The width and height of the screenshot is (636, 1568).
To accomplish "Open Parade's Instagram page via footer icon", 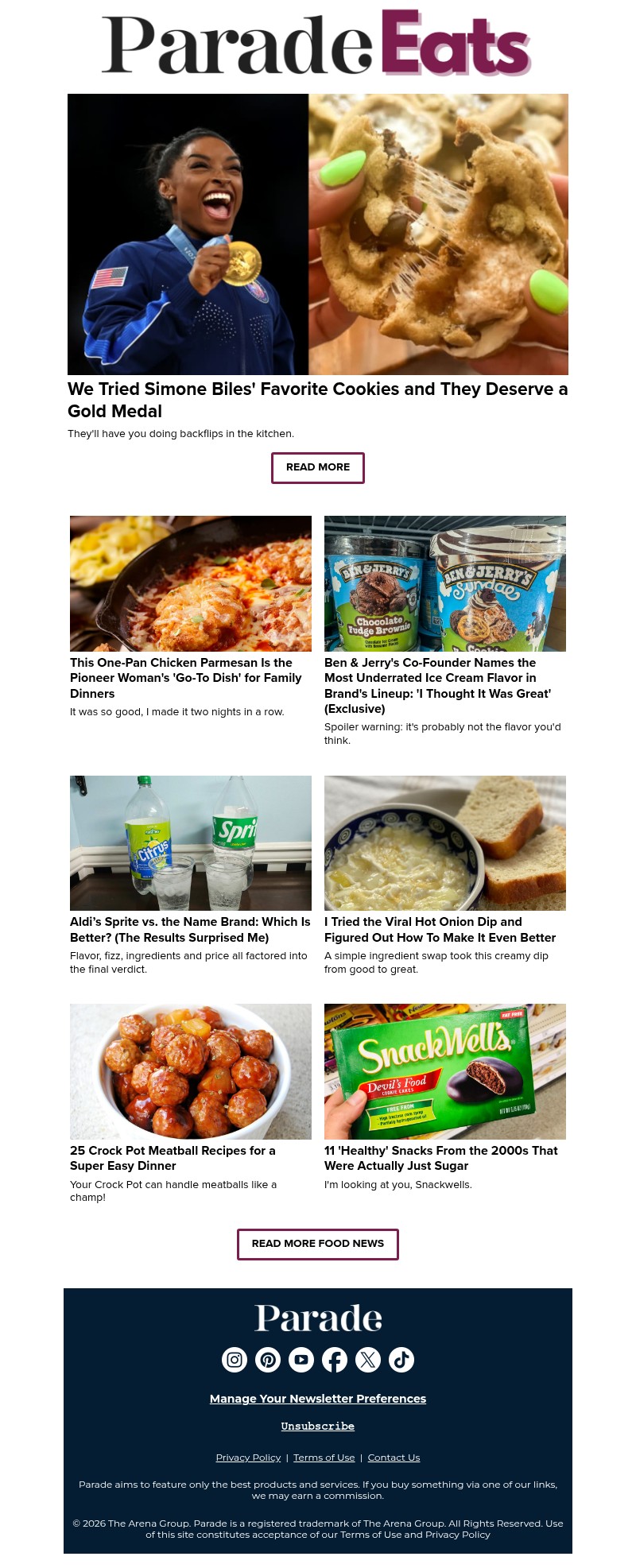I will pos(235,1360).
